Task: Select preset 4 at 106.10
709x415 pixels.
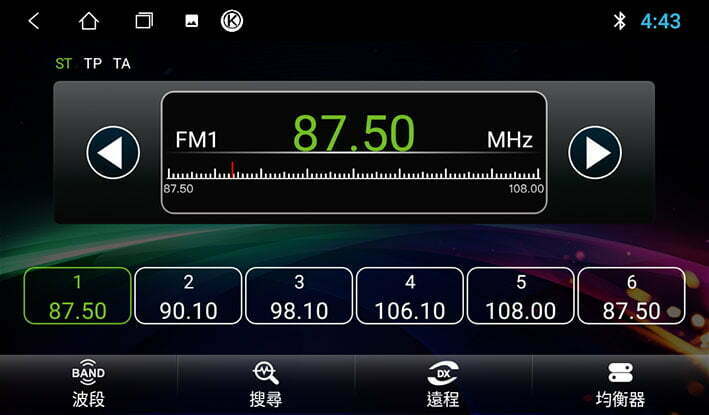Action: pyautogui.click(x=410, y=296)
